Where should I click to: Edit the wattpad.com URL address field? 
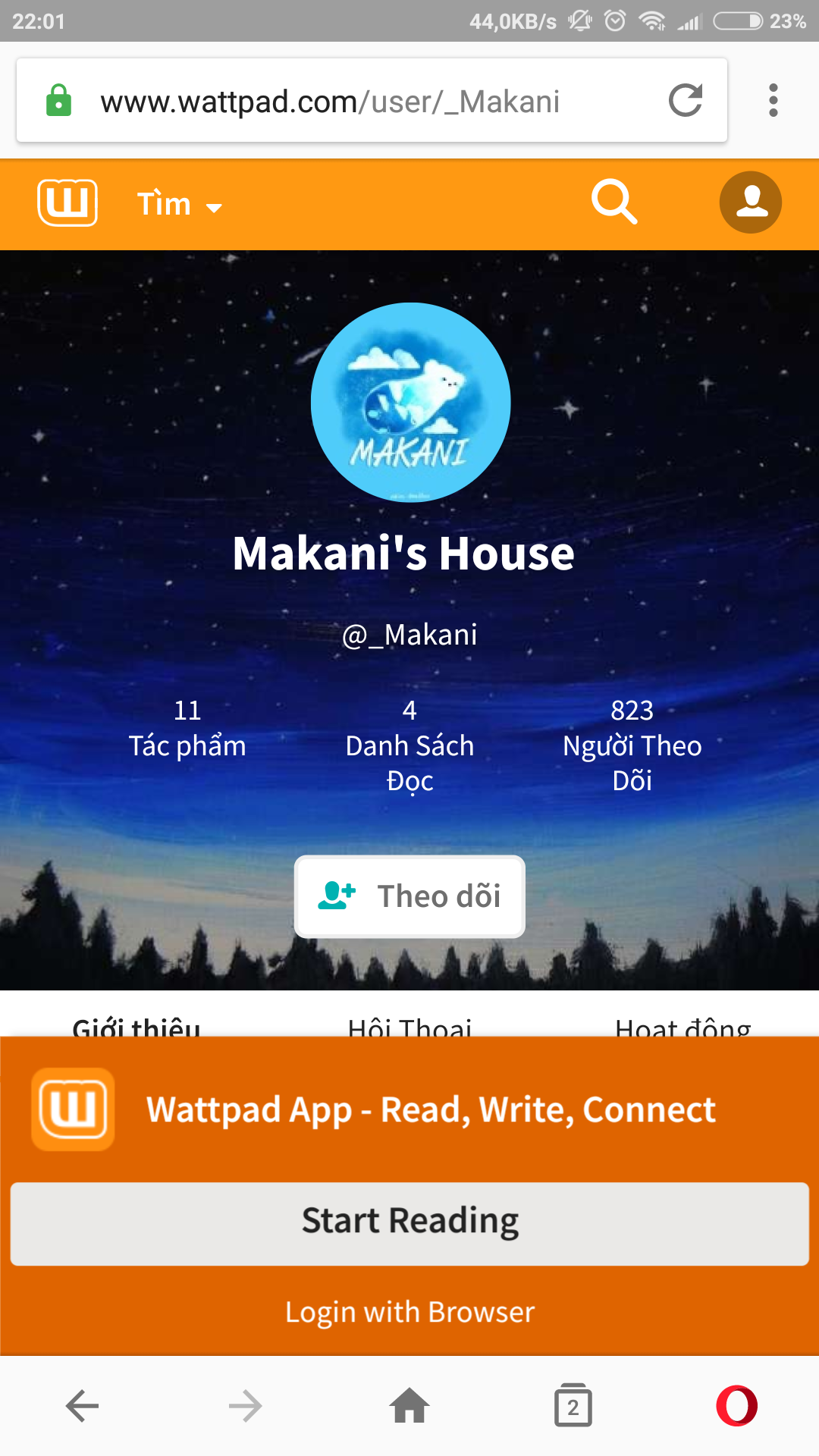[330, 102]
